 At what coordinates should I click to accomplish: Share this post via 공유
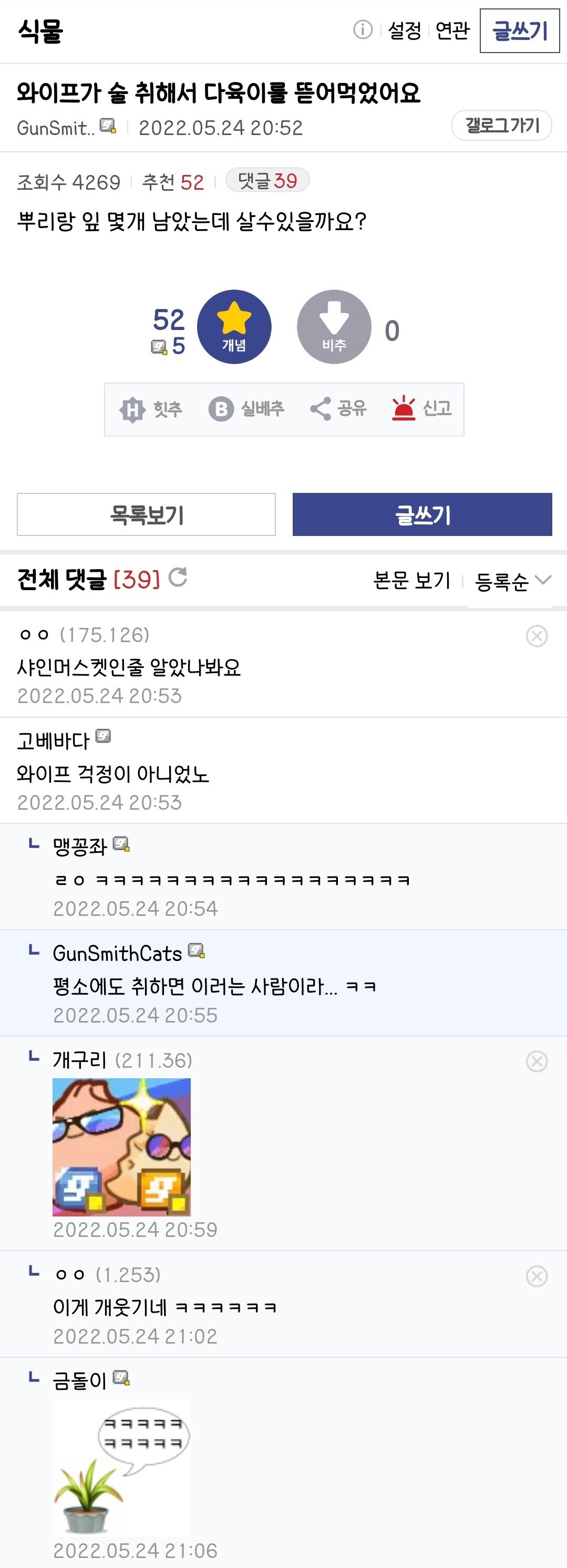click(x=338, y=409)
